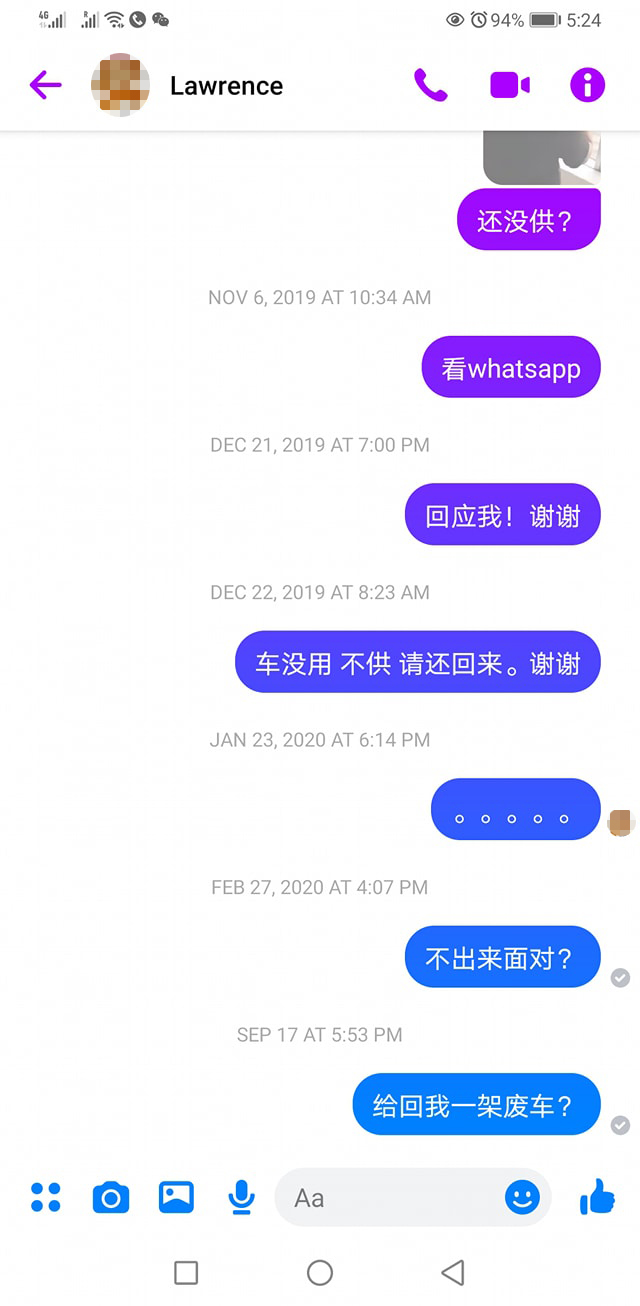Viewport: 640px width, 1306px height.
Task: Open the partially visible photo message
Action: click(542, 158)
